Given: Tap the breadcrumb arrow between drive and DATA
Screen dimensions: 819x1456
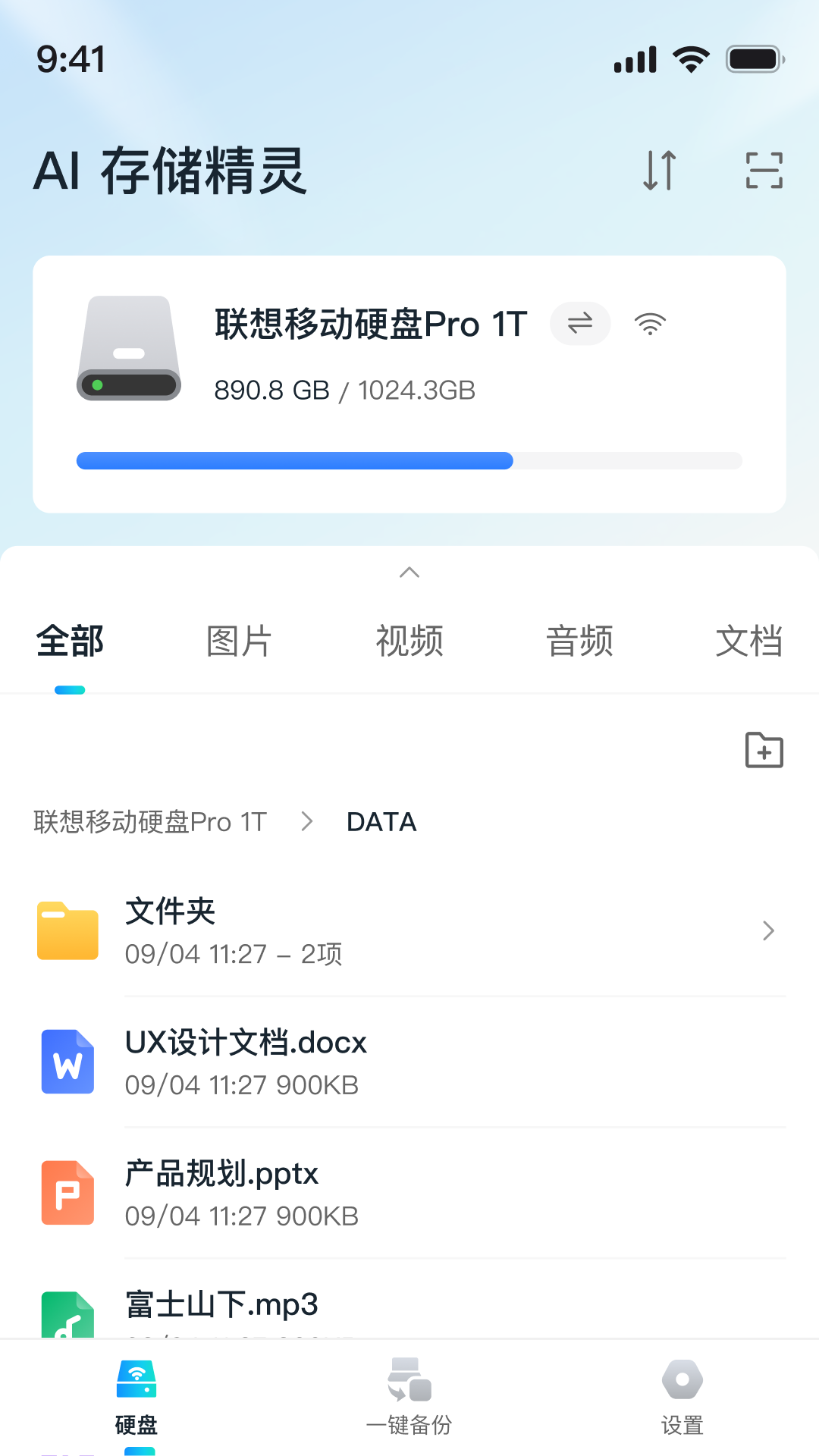Looking at the screenshot, I should pyautogui.click(x=307, y=821).
